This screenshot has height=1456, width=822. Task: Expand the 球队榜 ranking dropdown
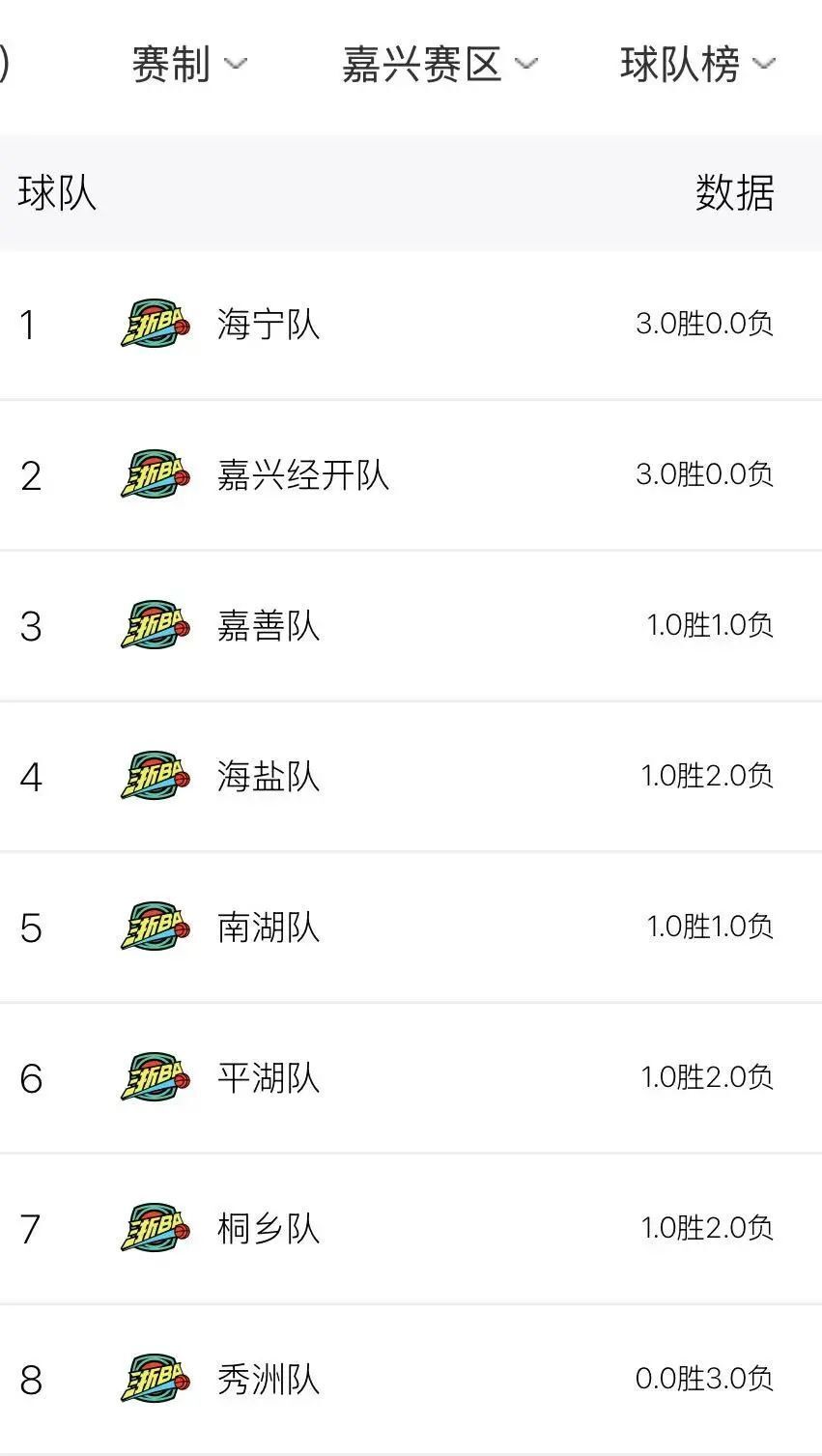[697, 64]
